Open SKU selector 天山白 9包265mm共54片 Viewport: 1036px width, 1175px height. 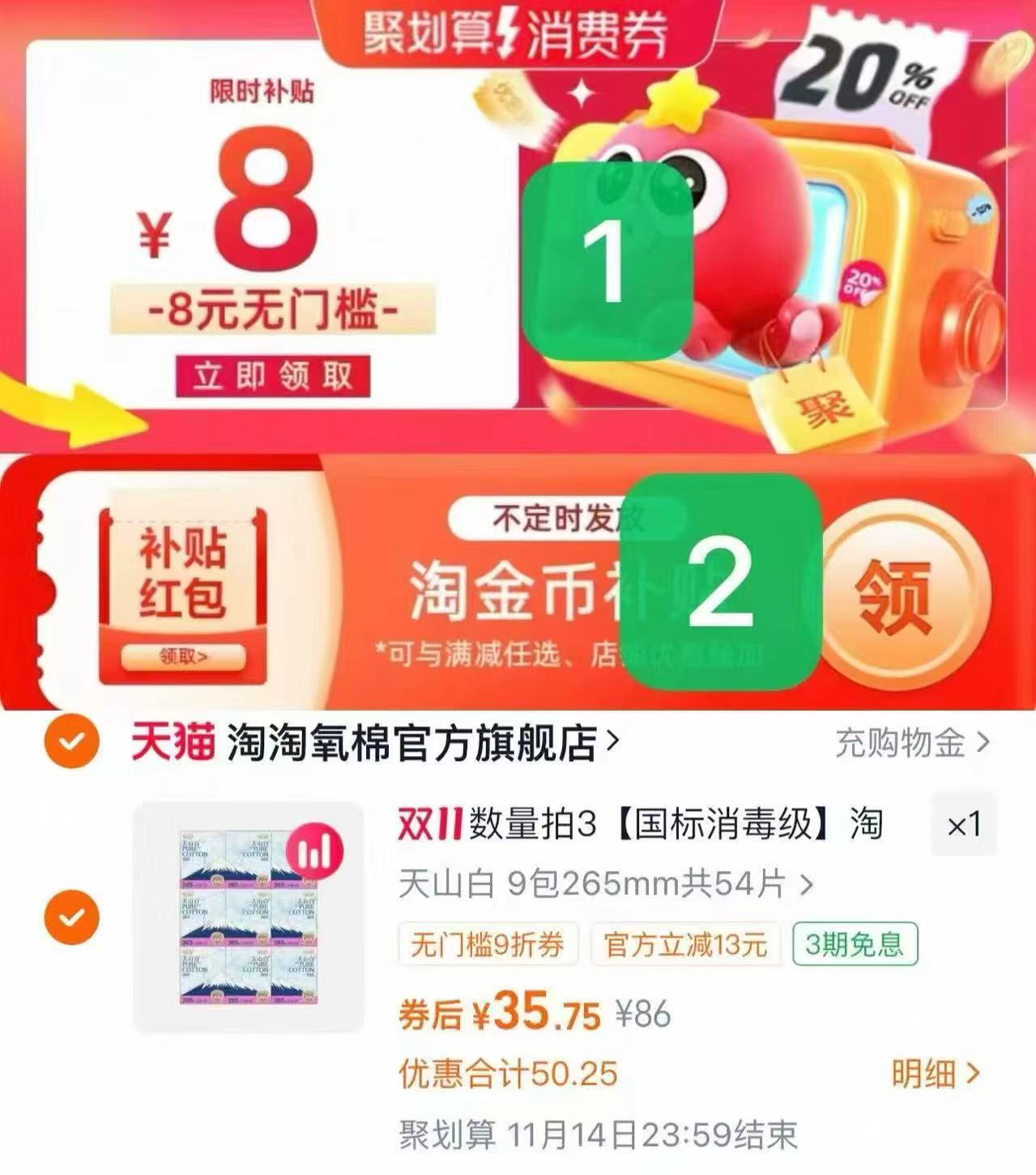[601, 885]
